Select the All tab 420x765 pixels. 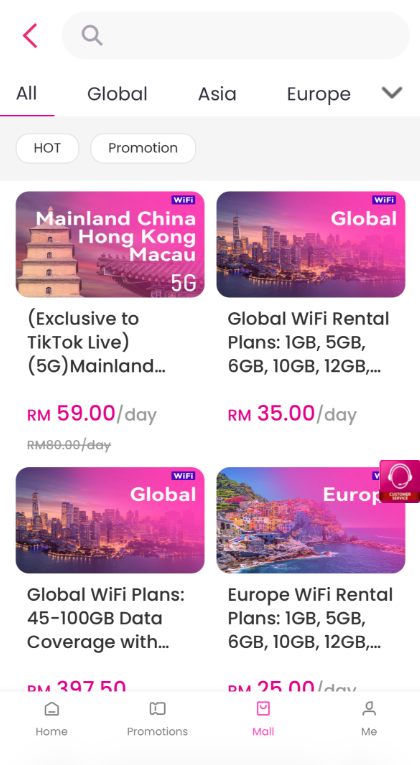point(26,93)
